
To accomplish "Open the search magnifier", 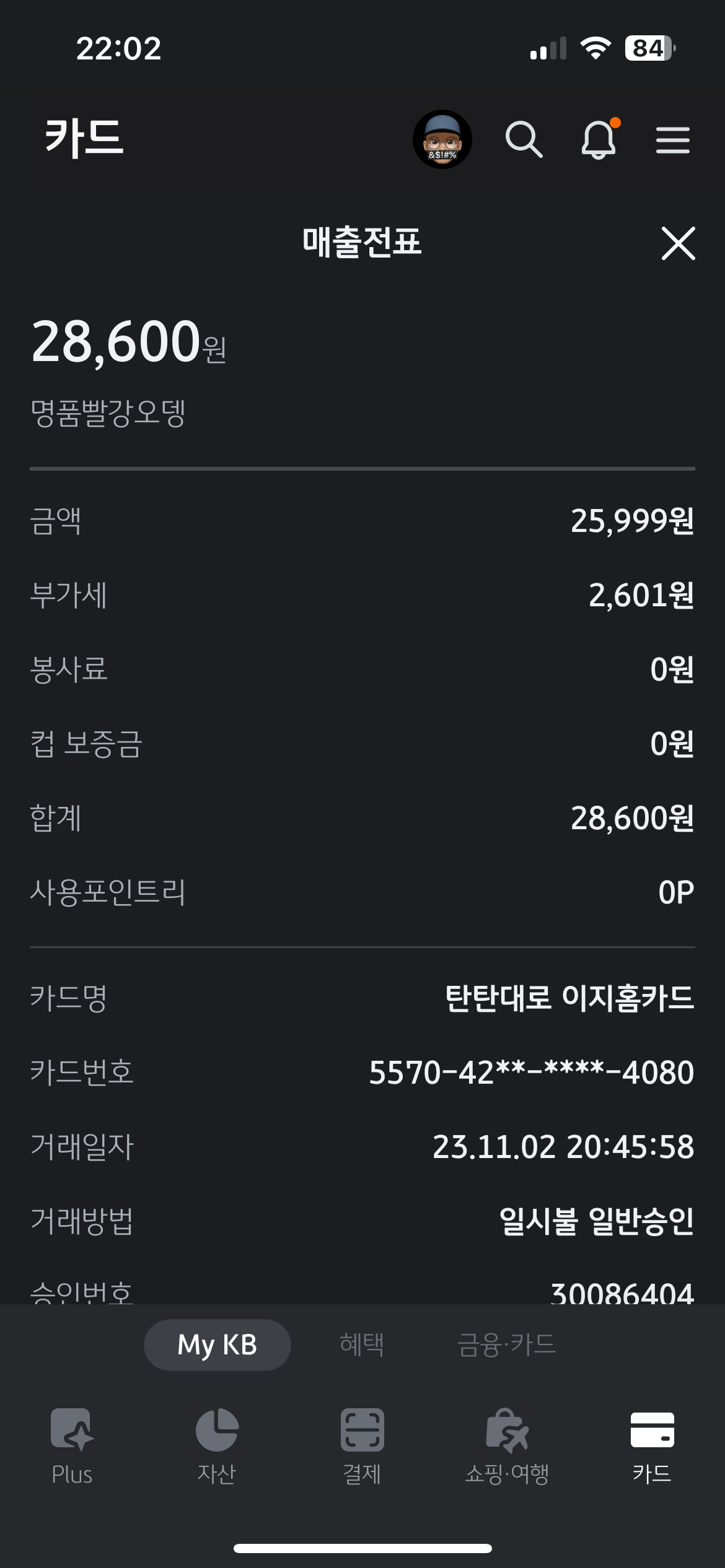I will pos(524,139).
